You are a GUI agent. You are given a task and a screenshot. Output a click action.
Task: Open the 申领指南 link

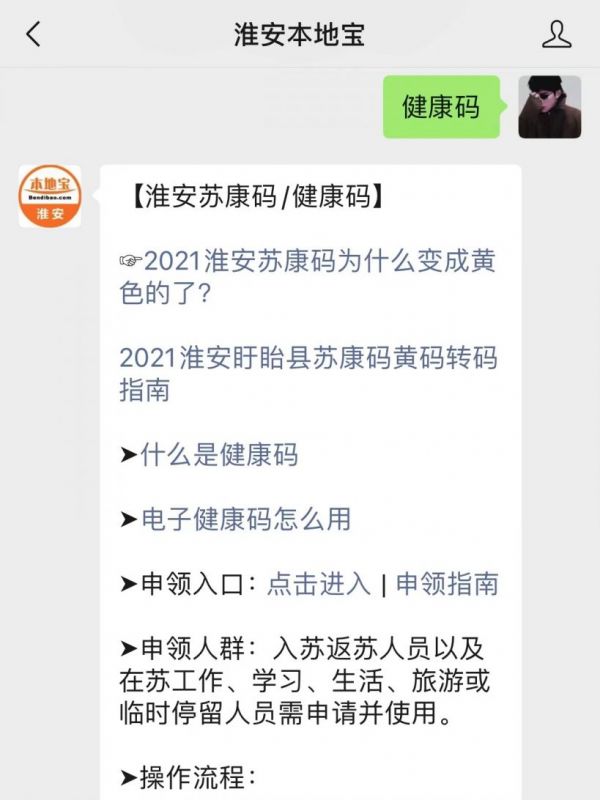(447, 583)
